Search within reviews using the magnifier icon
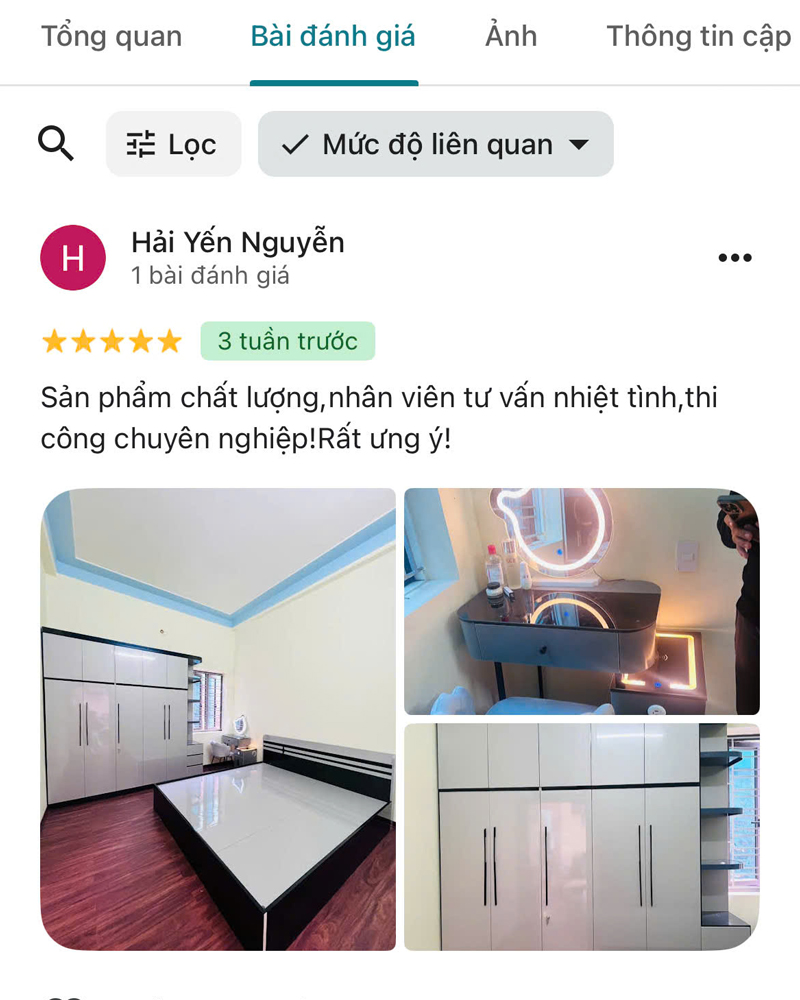This screenshot has width=800, height=1000. click(56, 144)
